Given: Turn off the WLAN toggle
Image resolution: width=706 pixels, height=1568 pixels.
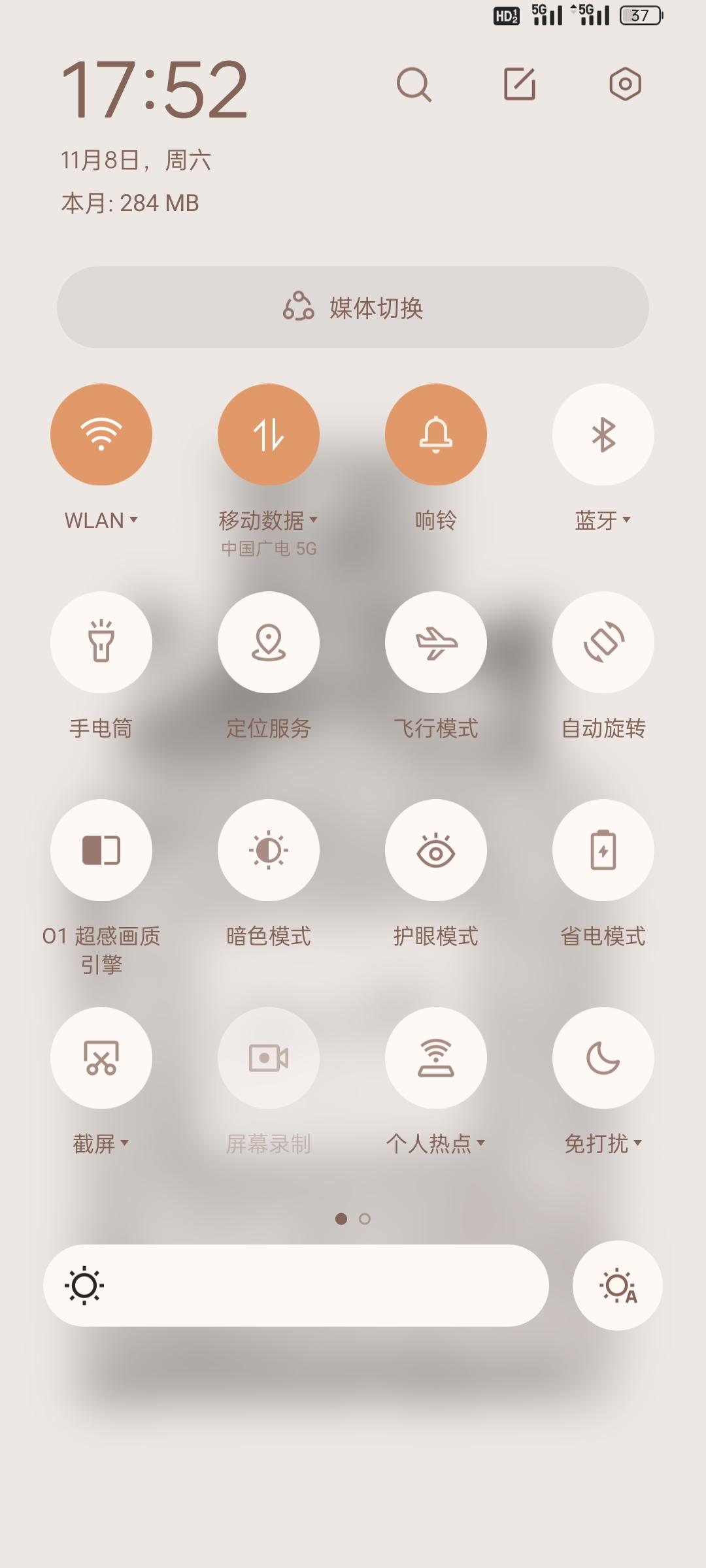Looking at the screenshot, I should coord(101,434).
